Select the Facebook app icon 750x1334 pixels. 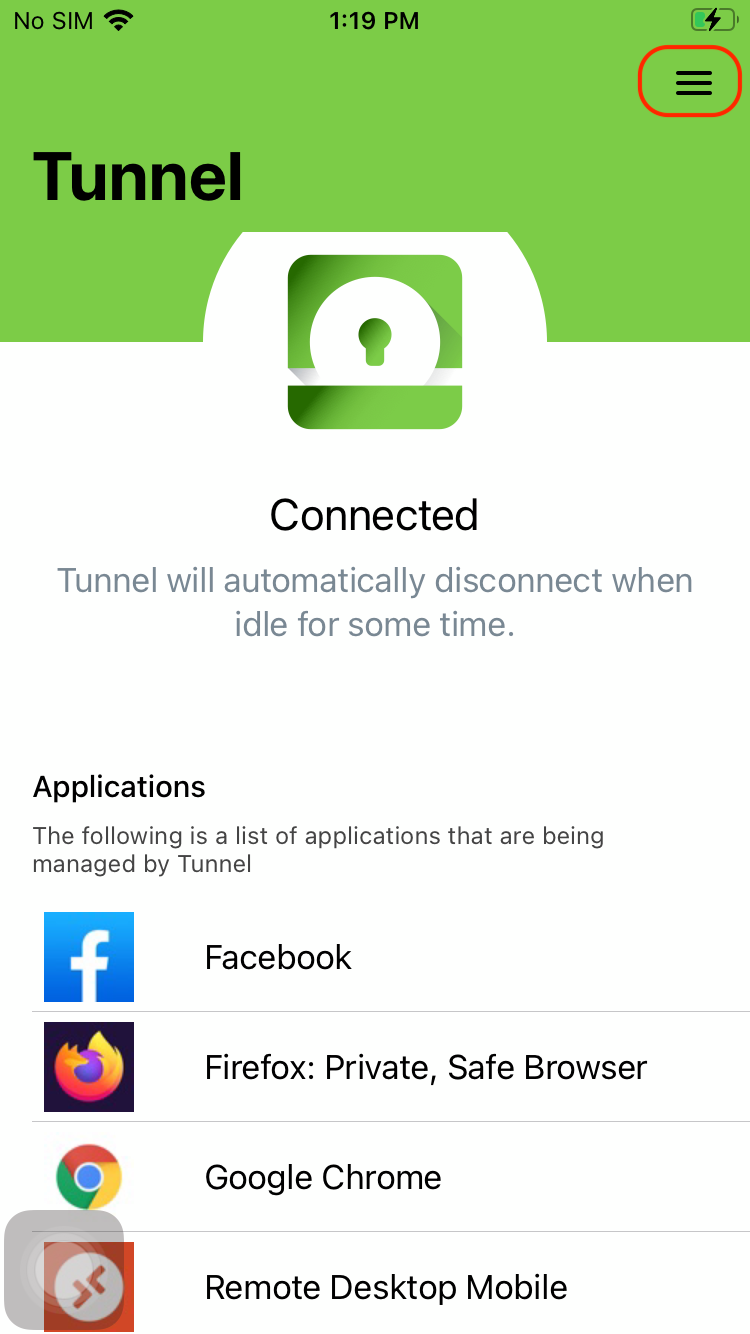coord(88,956)
